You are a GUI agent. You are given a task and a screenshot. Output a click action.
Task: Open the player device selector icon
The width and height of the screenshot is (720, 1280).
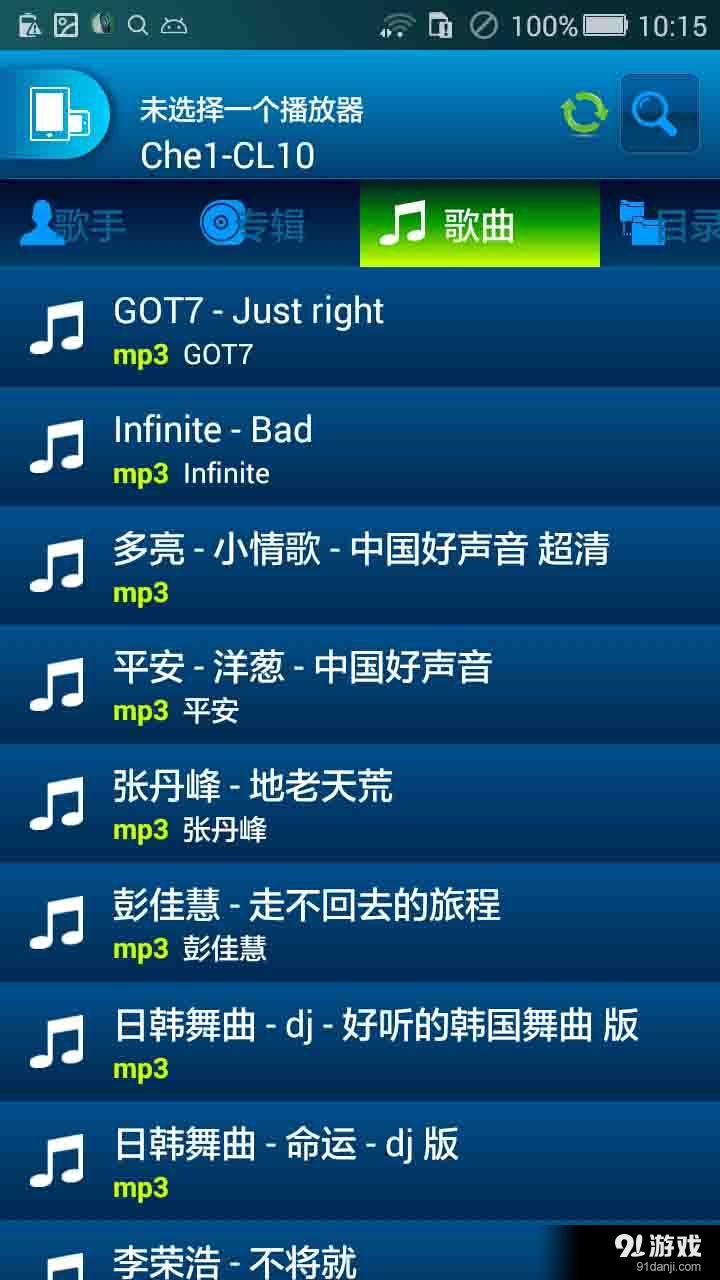click(x=55, y=113)
